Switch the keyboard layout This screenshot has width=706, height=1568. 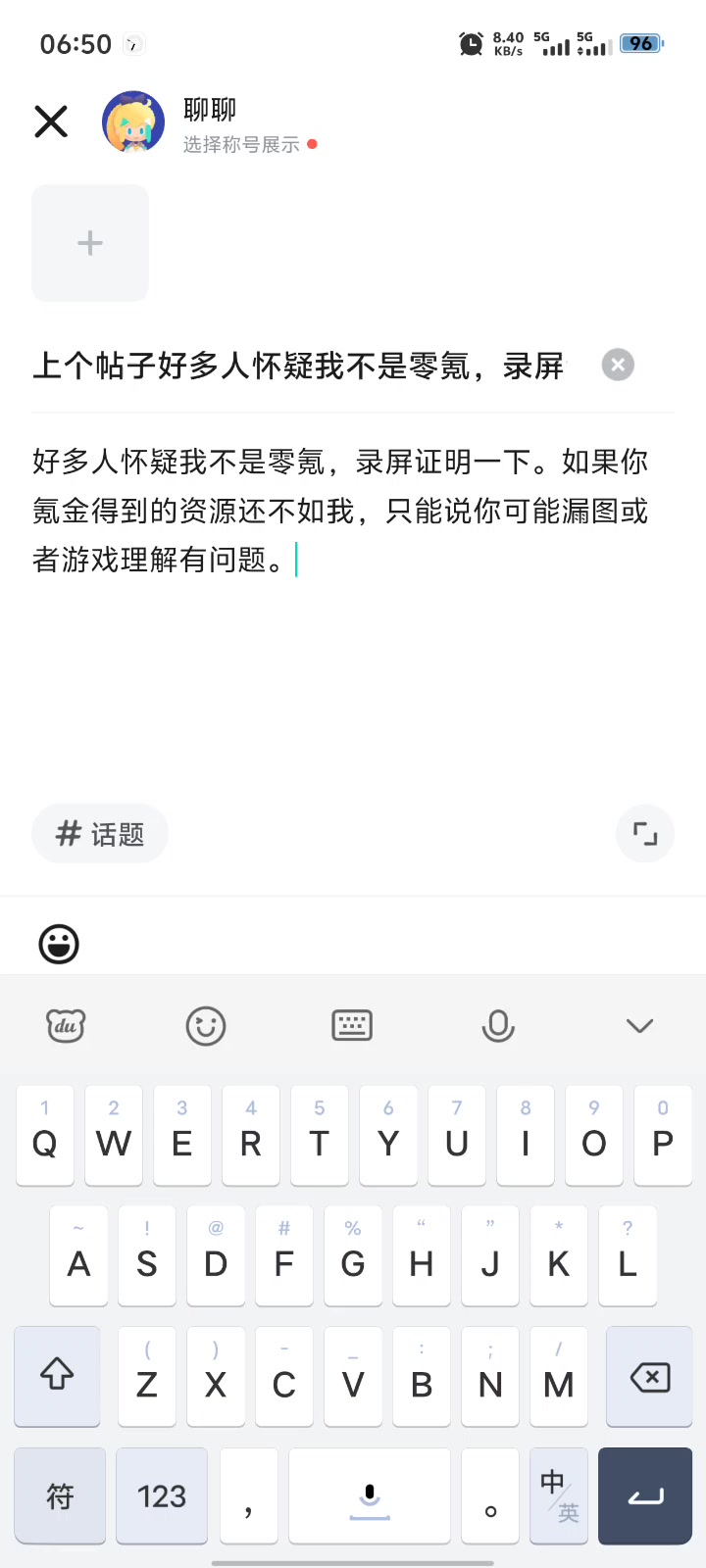pyautogui.click(x=352, y=1026)
